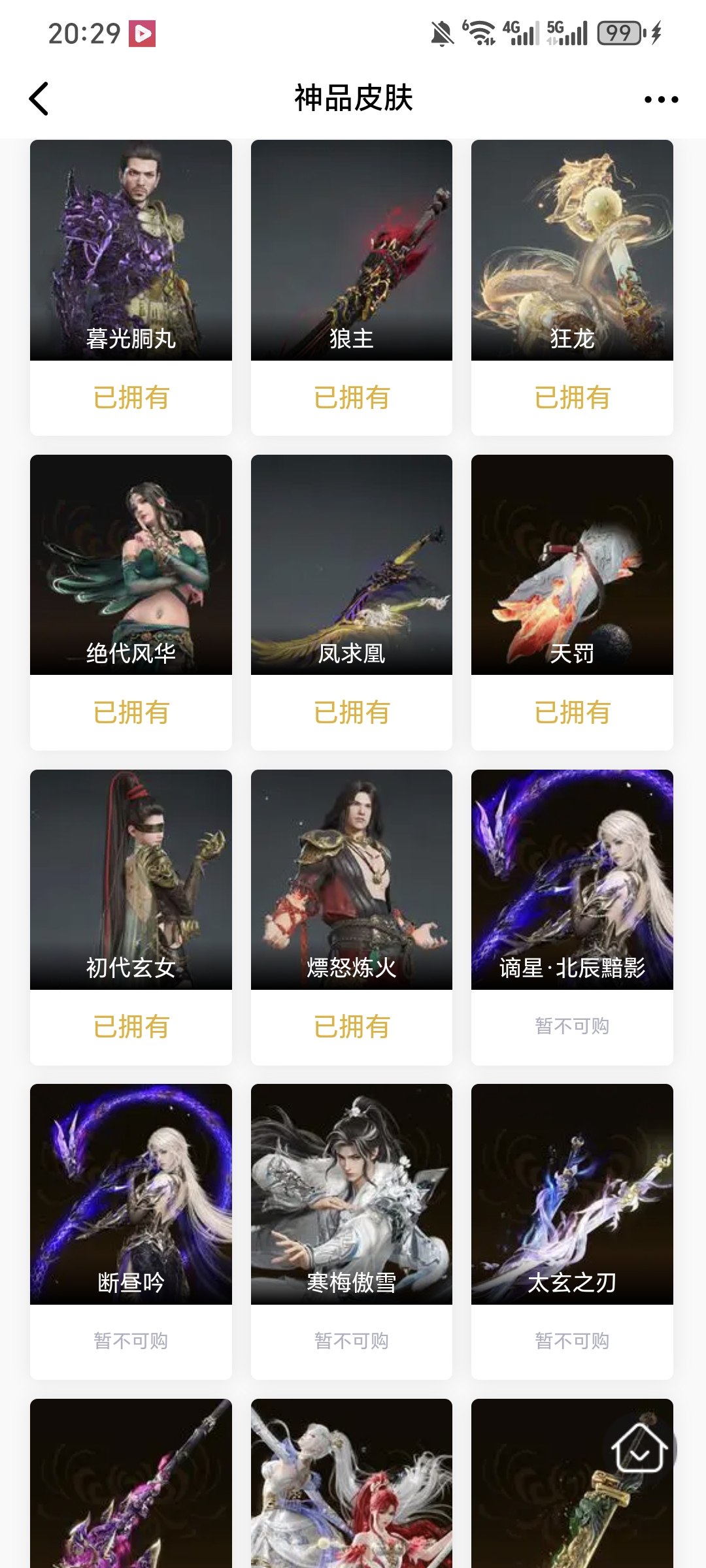View the 断昼吟 skin card
Screen dimensions: 706x1568
tap(131, 1194)
